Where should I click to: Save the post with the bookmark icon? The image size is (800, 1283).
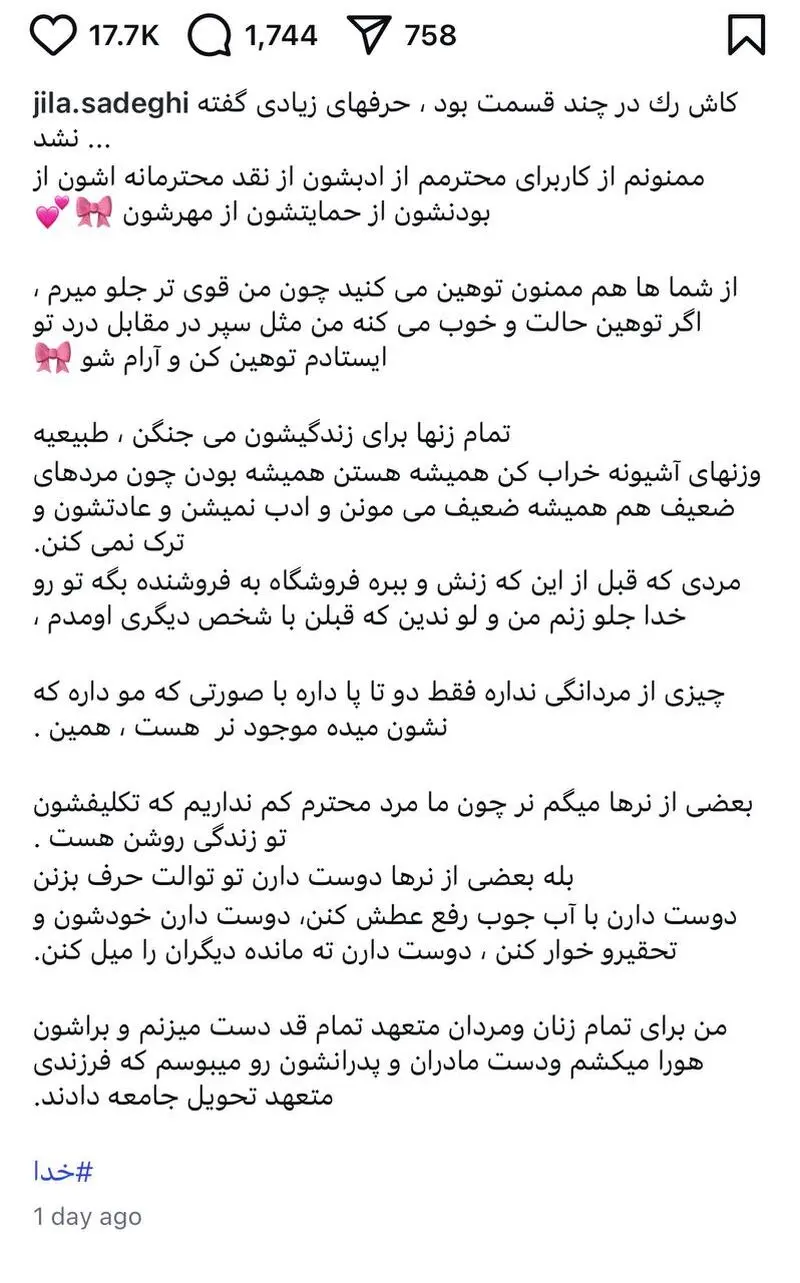pyautogui.click(x=746, y=36)
